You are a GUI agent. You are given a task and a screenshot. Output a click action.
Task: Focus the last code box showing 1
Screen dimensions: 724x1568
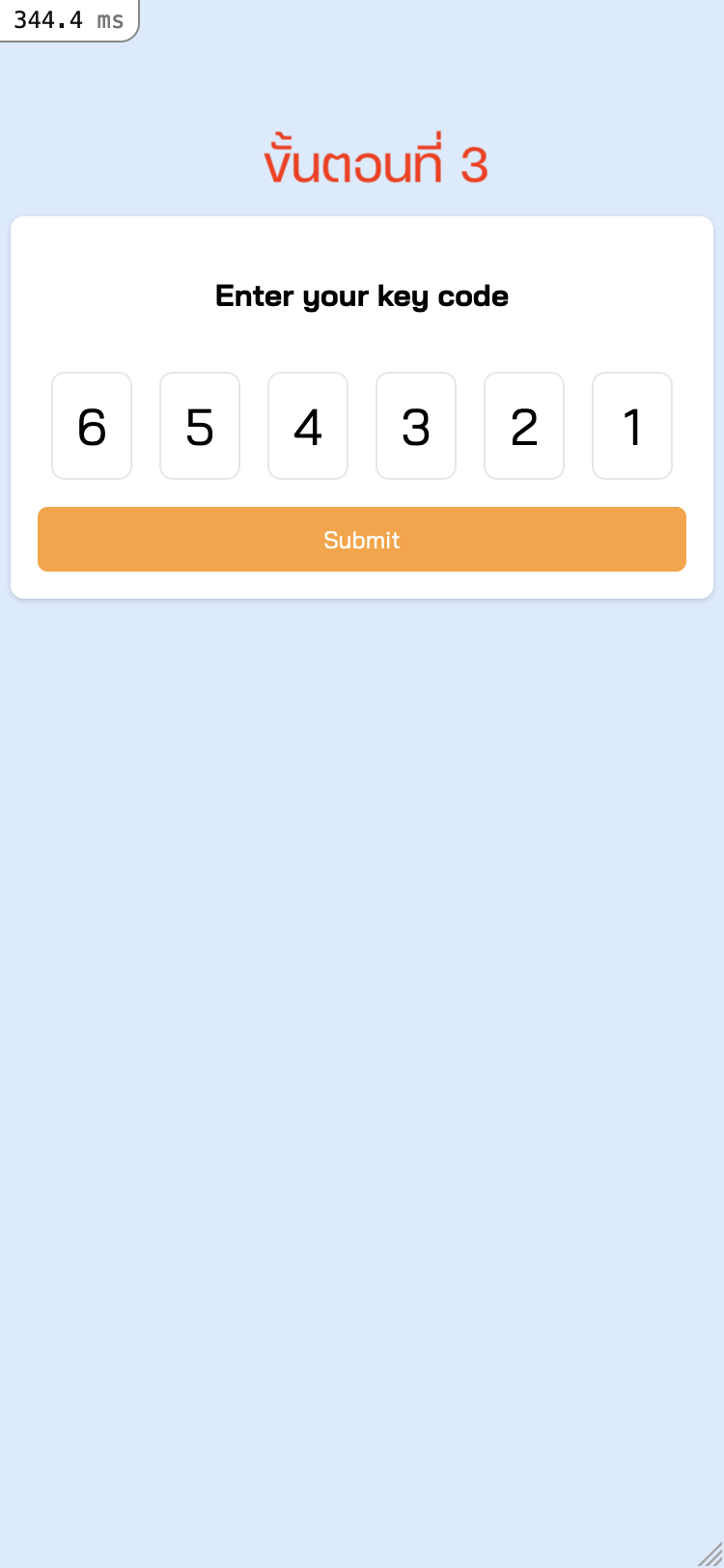click(632, 426)
